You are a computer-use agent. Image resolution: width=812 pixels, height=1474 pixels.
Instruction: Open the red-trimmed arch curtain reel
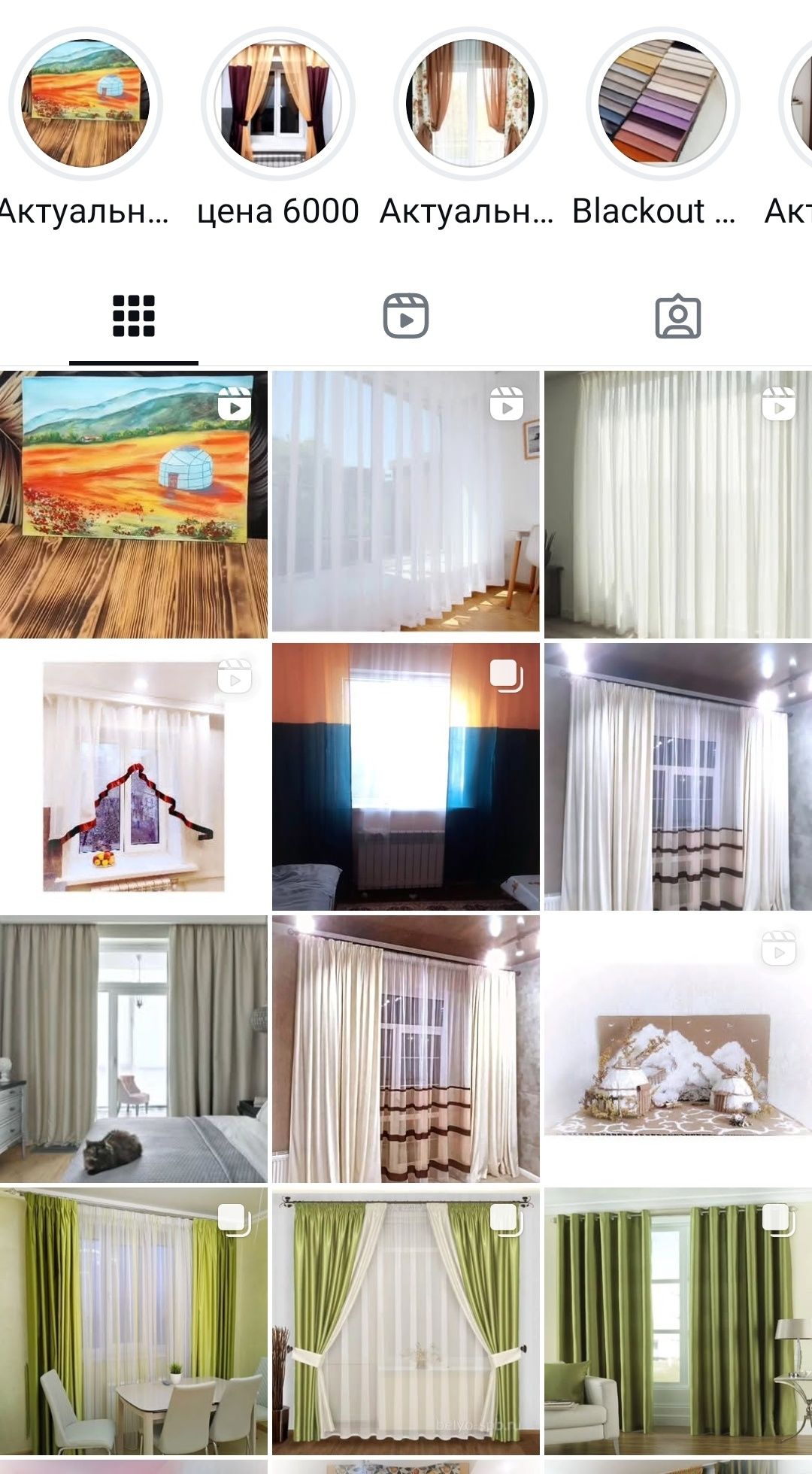[x=134, y=776]
